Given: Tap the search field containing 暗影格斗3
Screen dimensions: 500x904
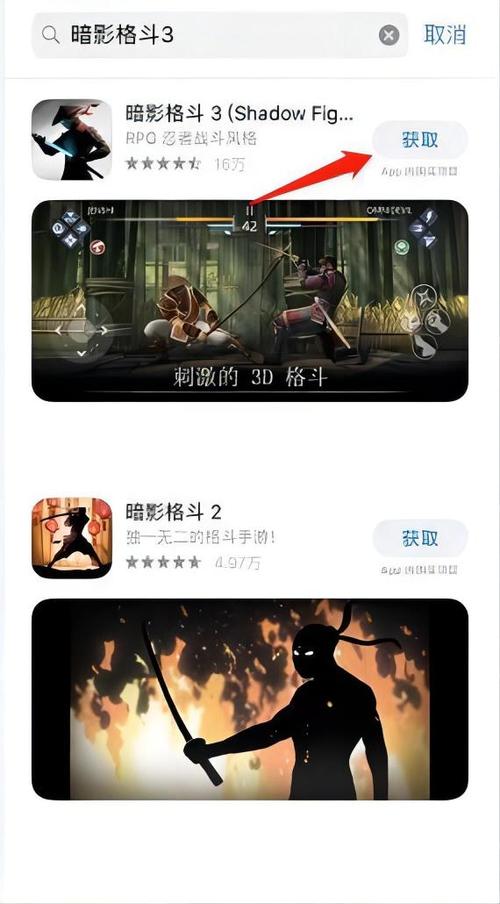Looking at the screenshot, I should click(220, 36).
